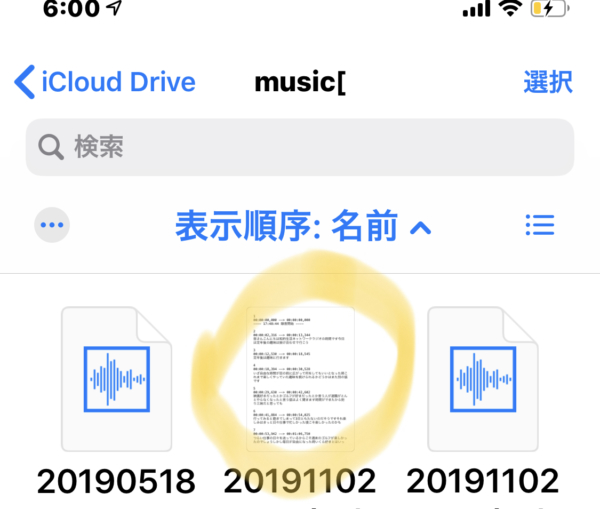
Task: Open the 検索 search field
Action: tap(300, 148)
